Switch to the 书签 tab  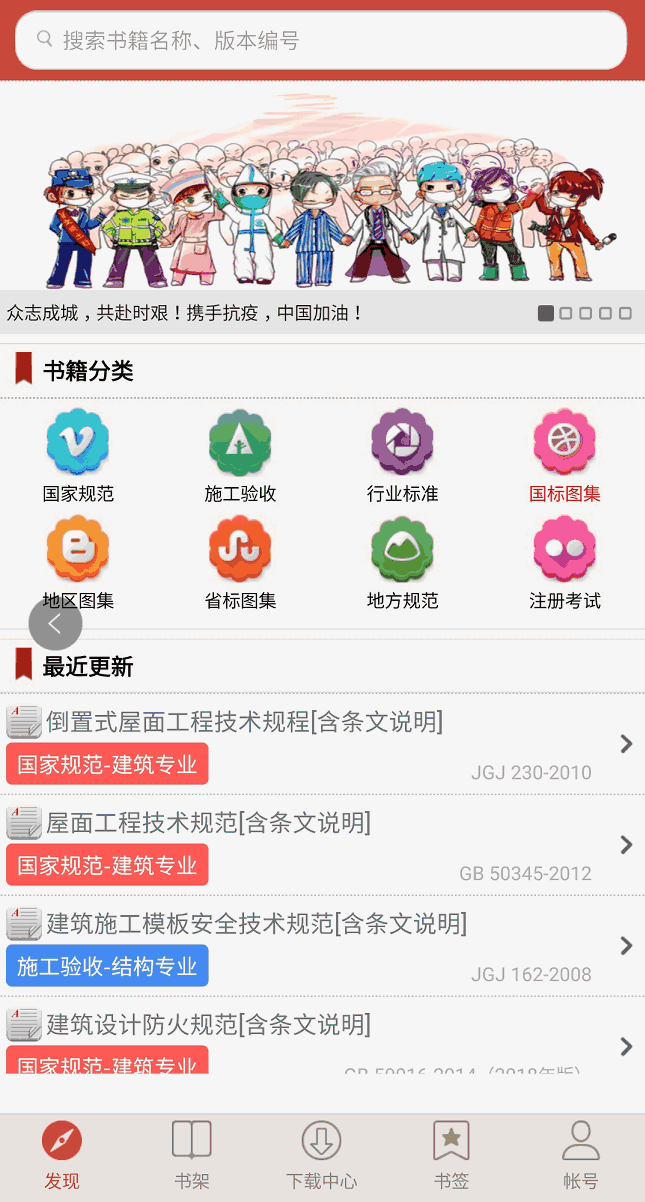(451, 1156)
